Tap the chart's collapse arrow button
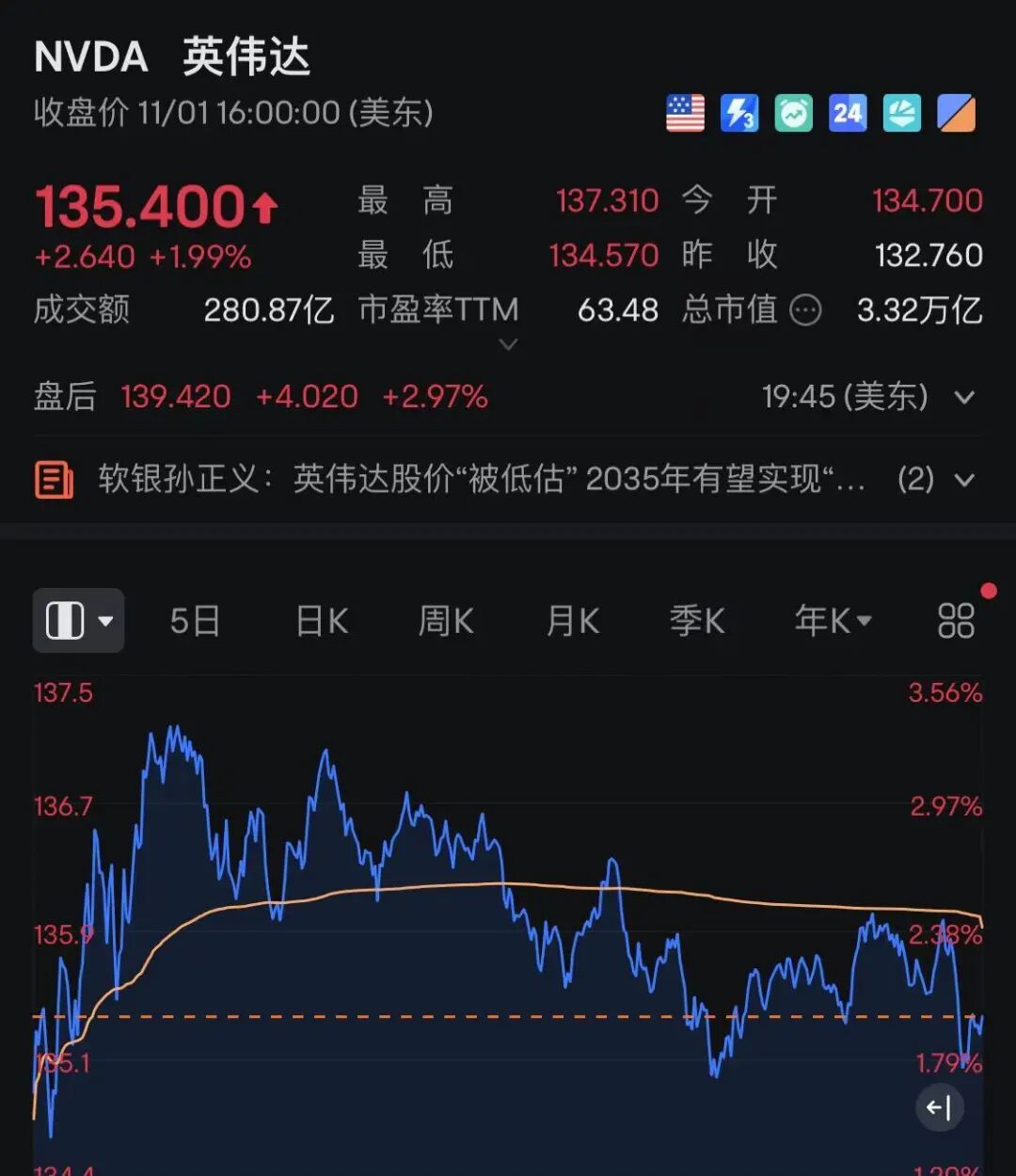 click(x=939, y=1107)
